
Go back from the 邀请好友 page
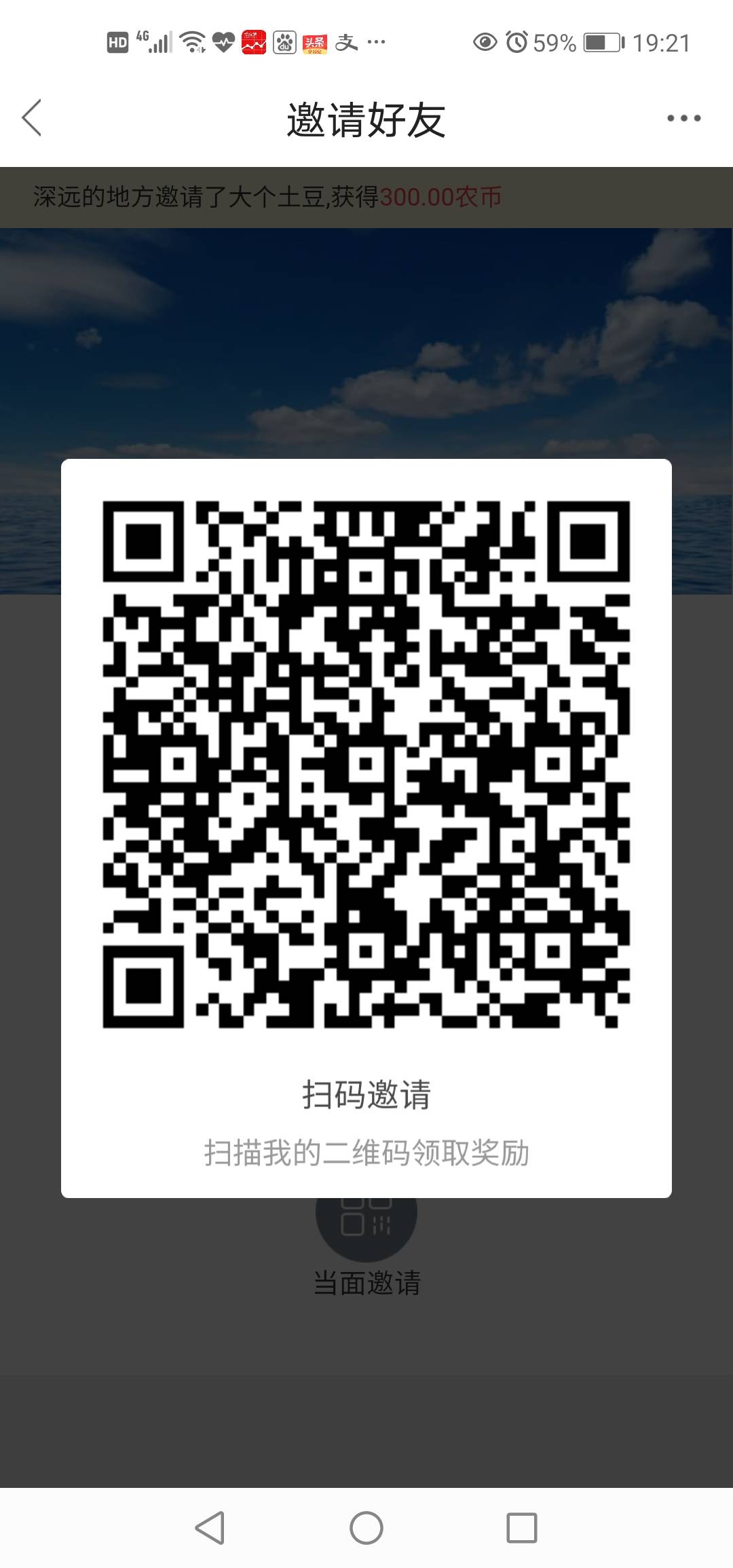point(32,118)
